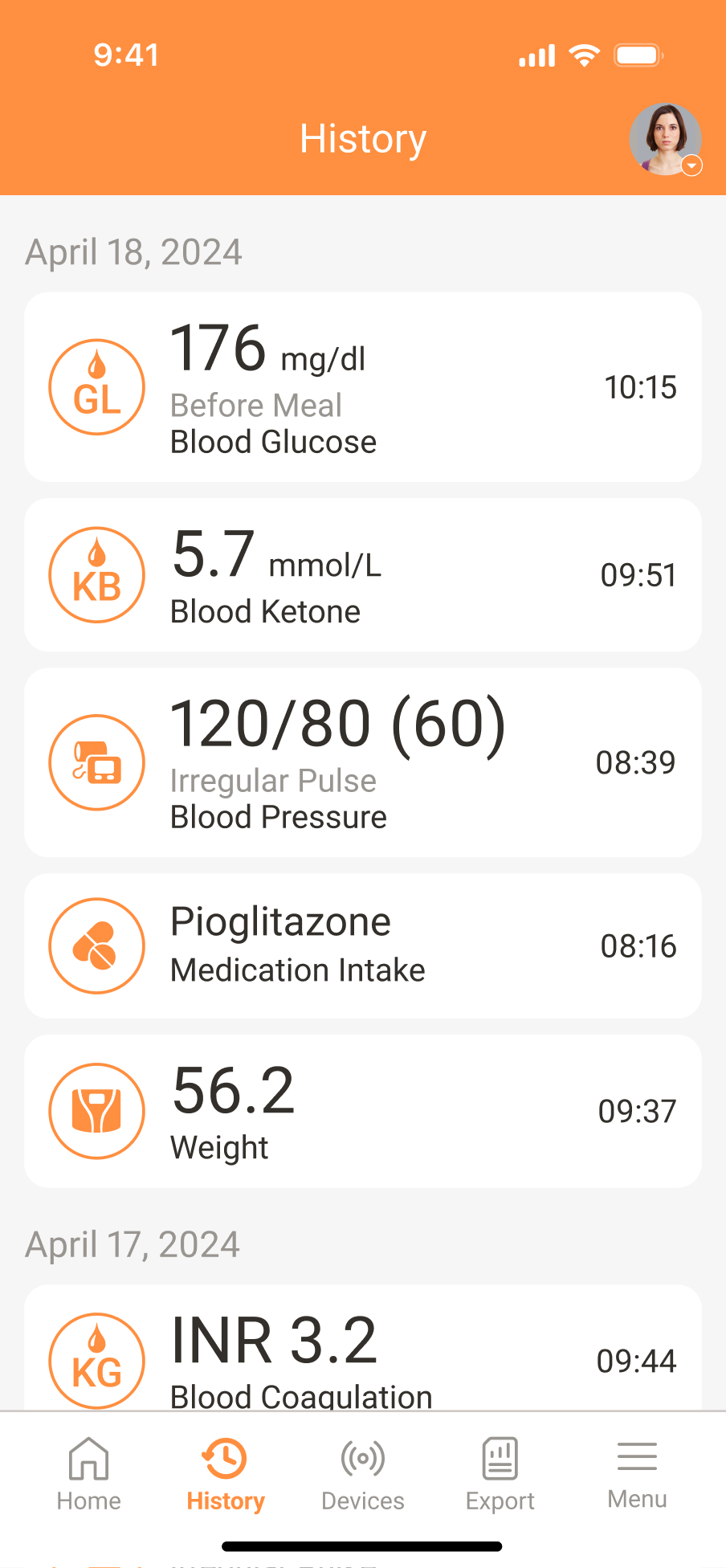Switch to the Home tab
This screenshot has height=1568, width=726.
point(88,1476)
